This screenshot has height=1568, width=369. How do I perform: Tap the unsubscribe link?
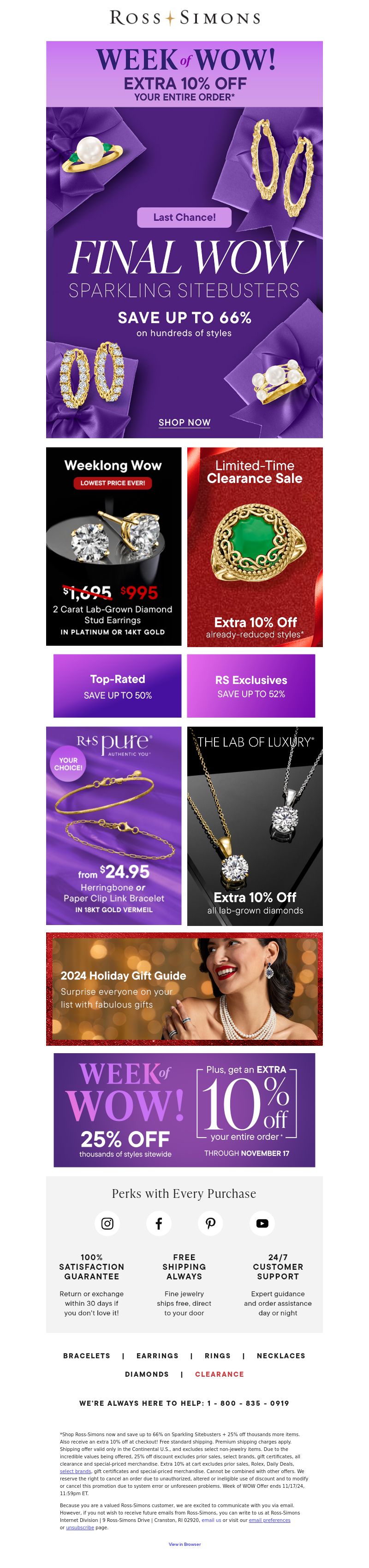80,1527
